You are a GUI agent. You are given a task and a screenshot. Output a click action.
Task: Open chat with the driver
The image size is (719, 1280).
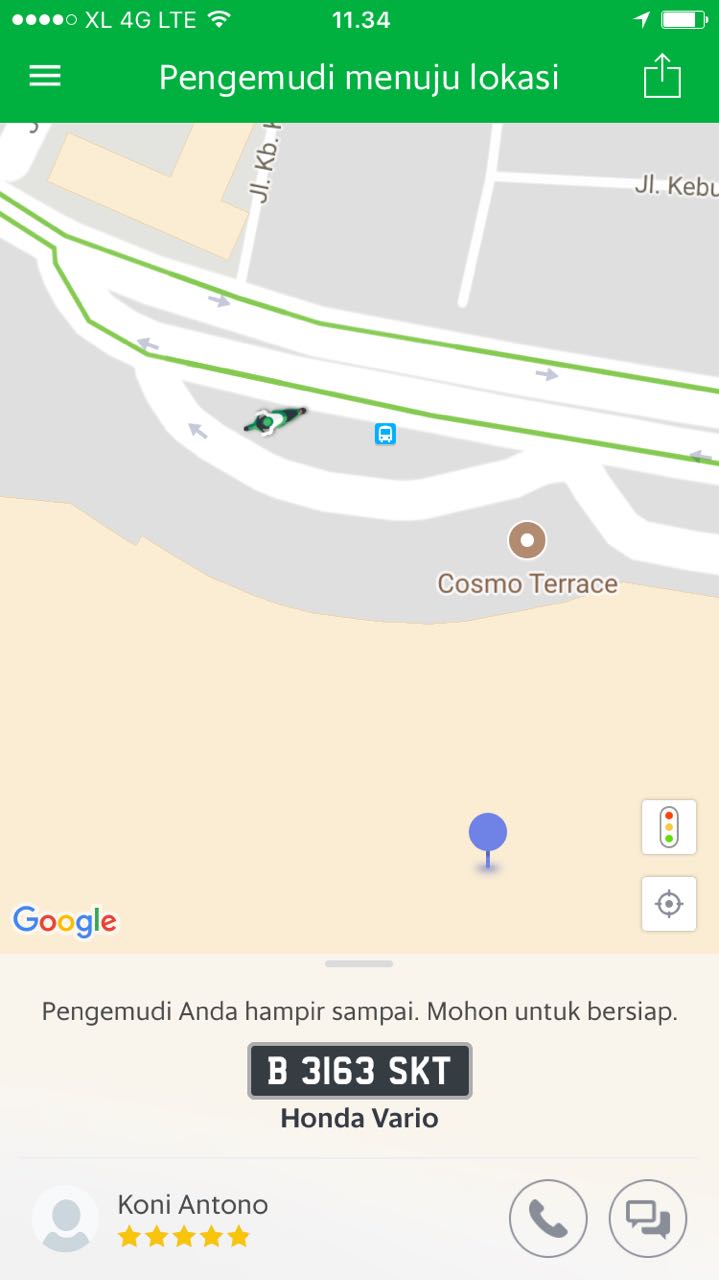coord(648,1218)
